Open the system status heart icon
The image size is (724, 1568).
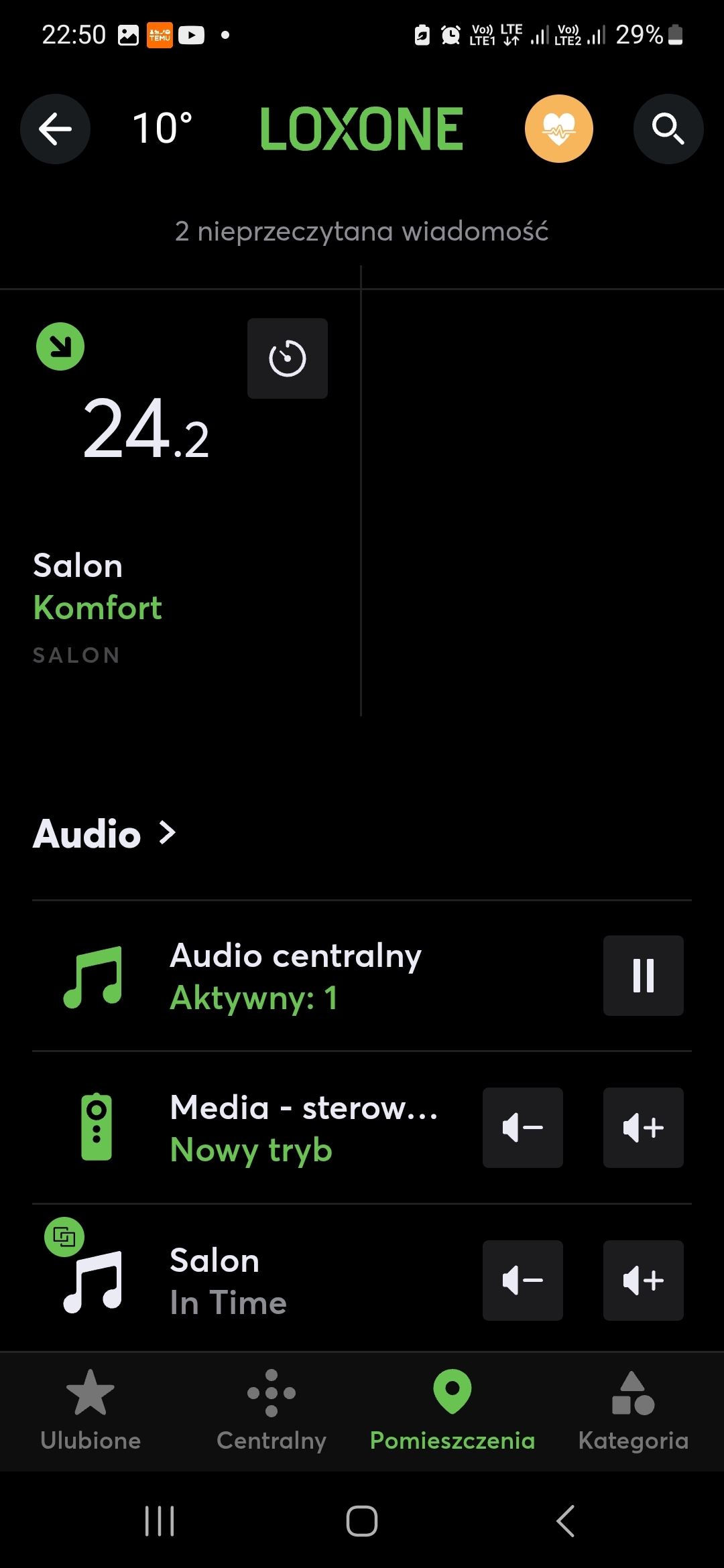(x=558, y=129)
